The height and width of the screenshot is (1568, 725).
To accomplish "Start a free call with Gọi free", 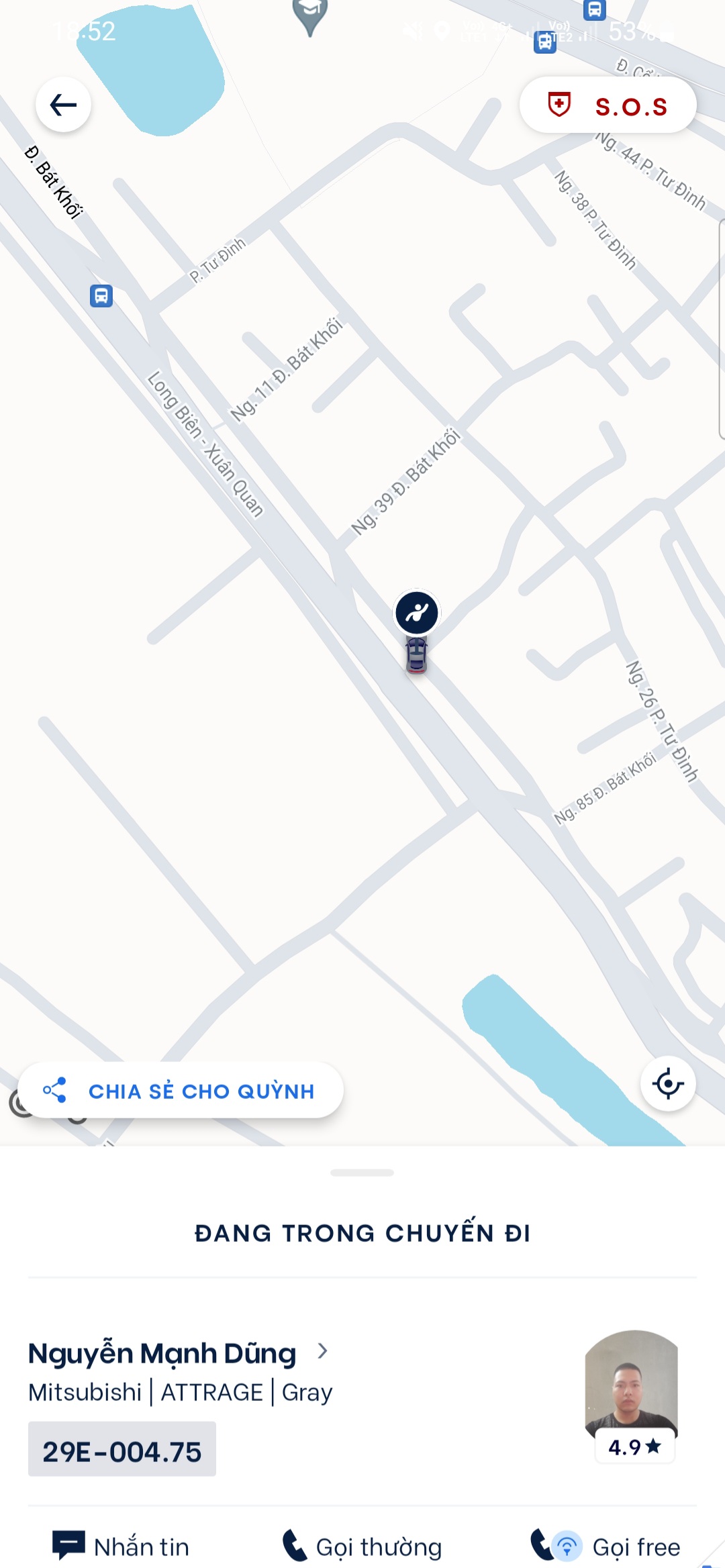I will pos(606,1547).
